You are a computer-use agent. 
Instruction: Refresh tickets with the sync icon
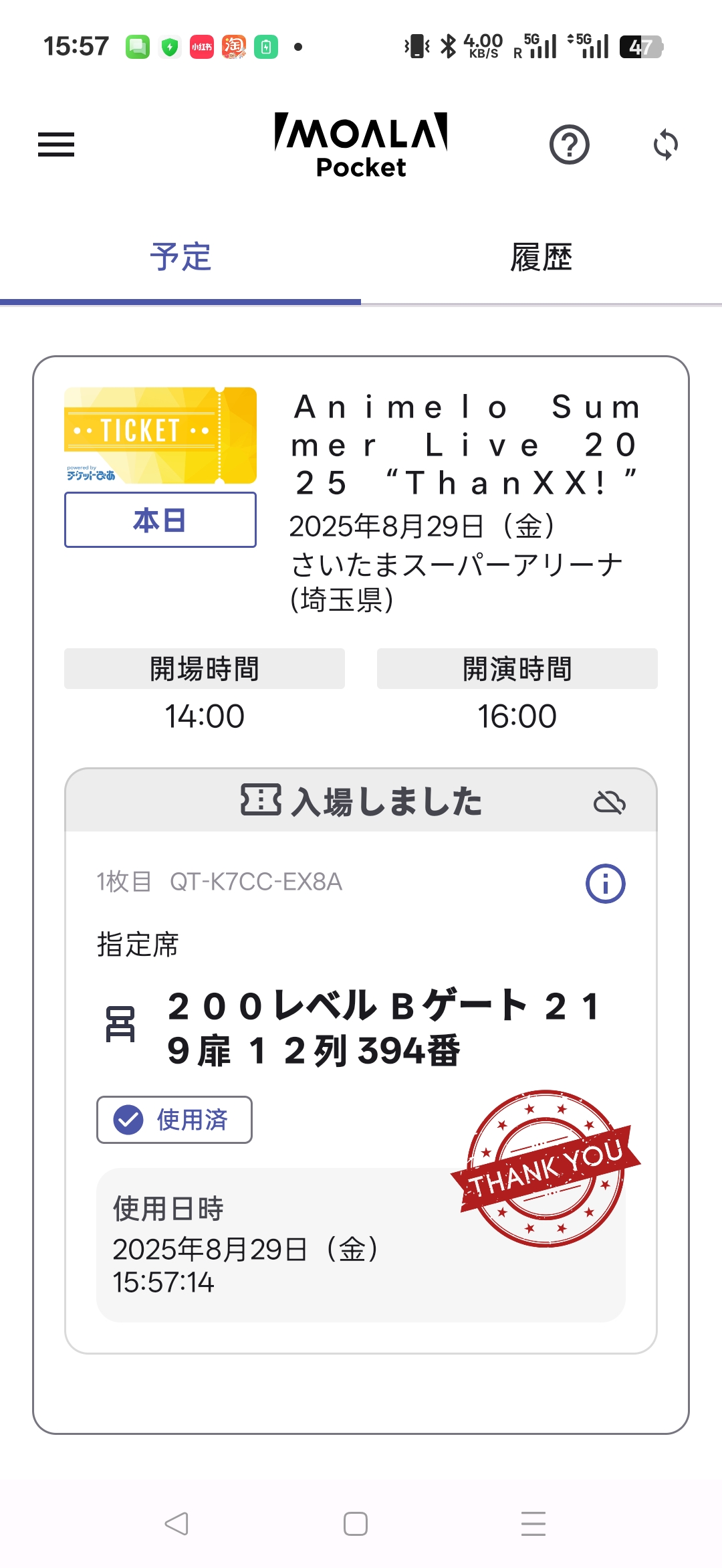click(665, 144)
